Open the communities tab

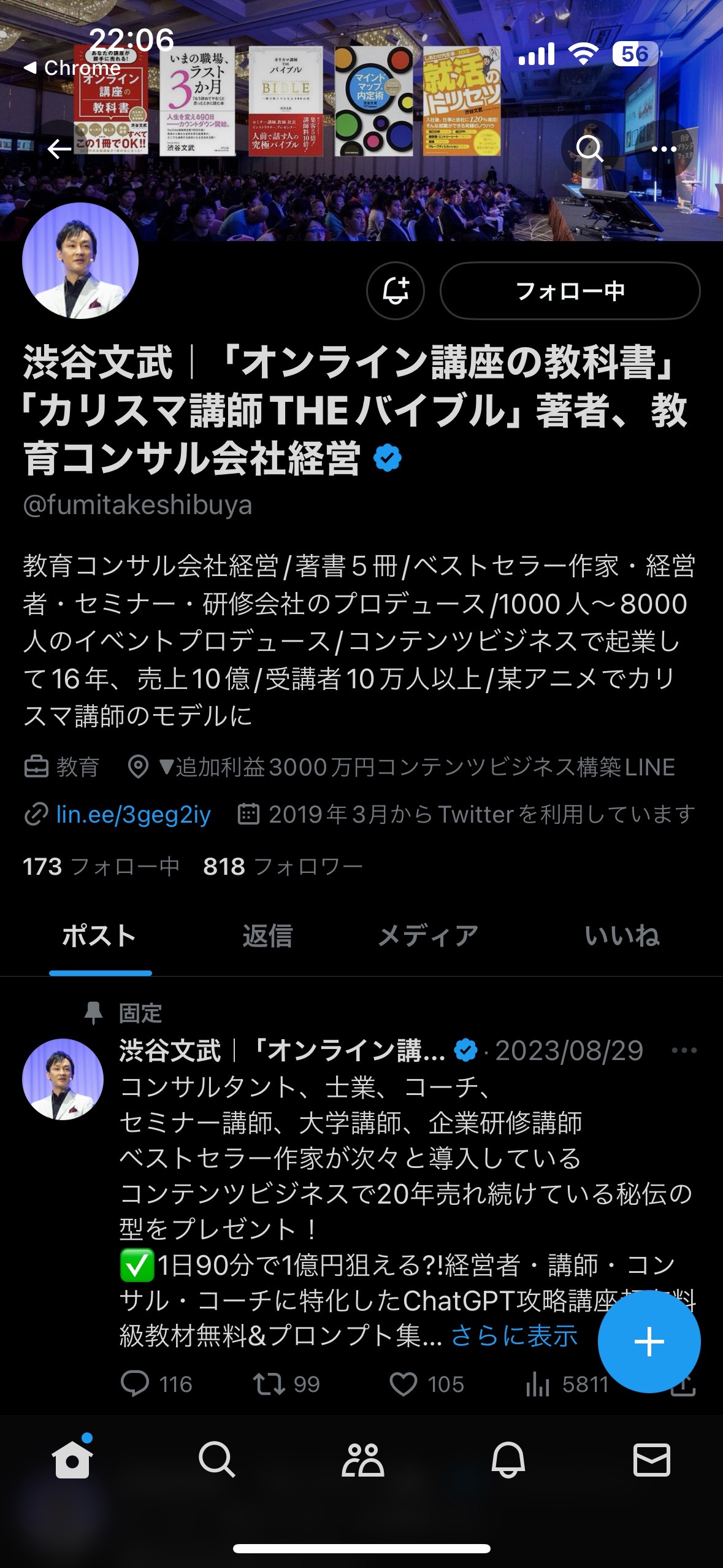(x=362, y=1459)
